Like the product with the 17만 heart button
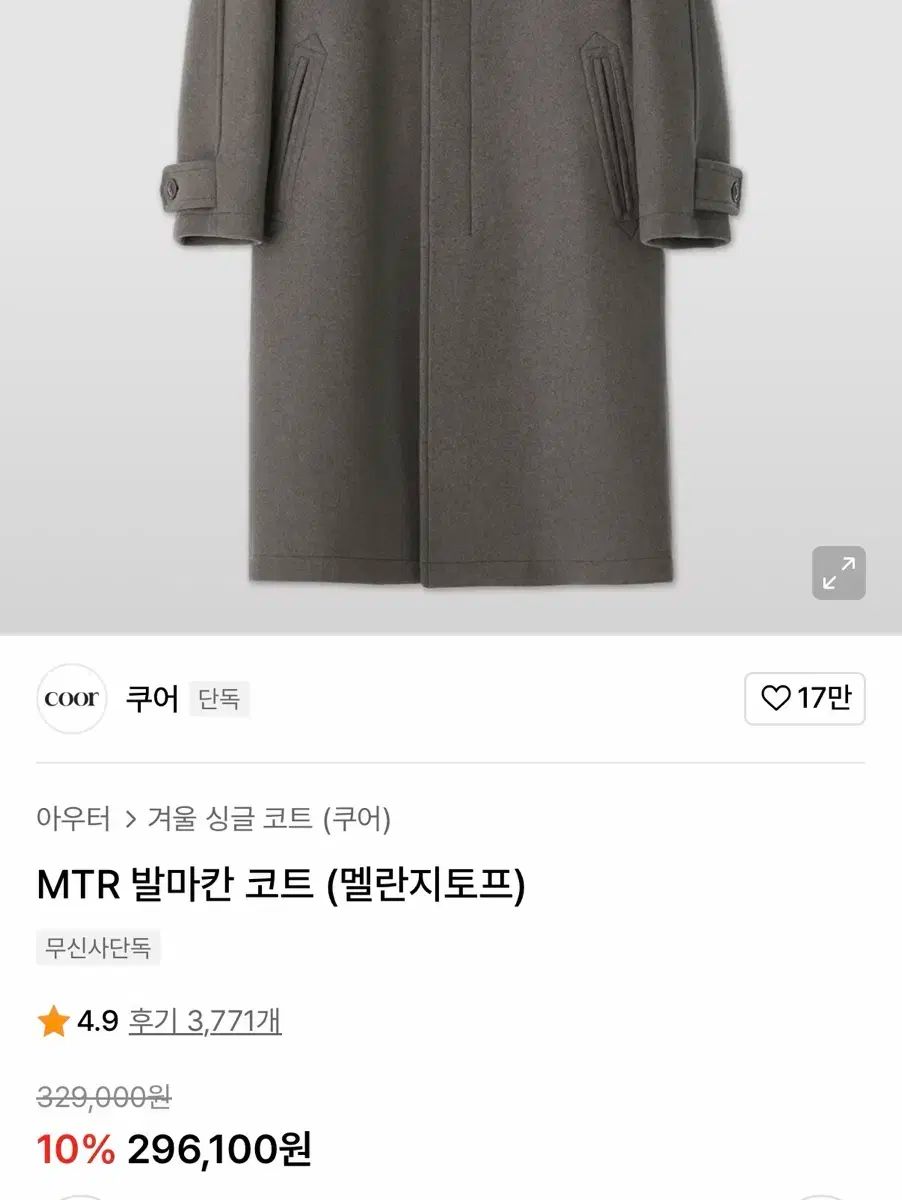The height and width of the screenshot is (1200, 902). click(x=804, y=698)
